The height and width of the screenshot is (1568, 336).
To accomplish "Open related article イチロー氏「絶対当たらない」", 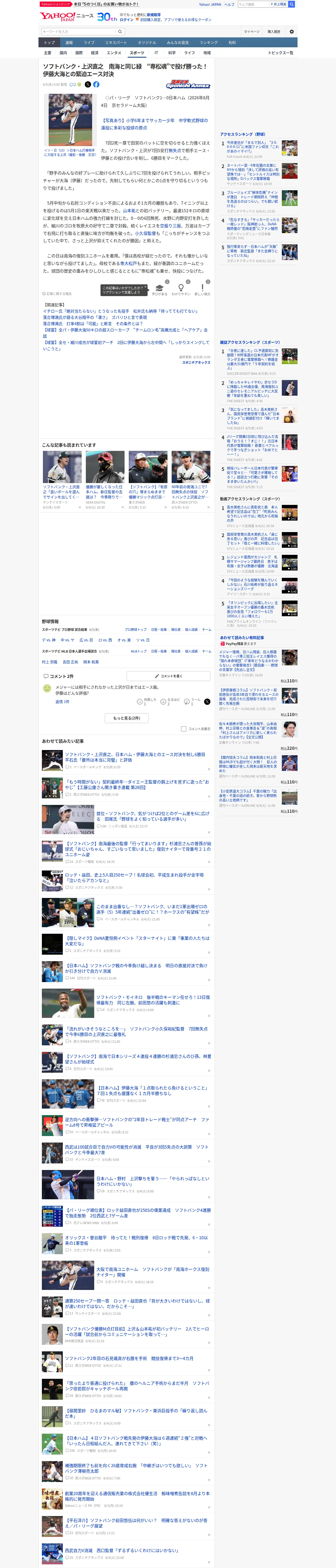I will [x=120, y=311].
